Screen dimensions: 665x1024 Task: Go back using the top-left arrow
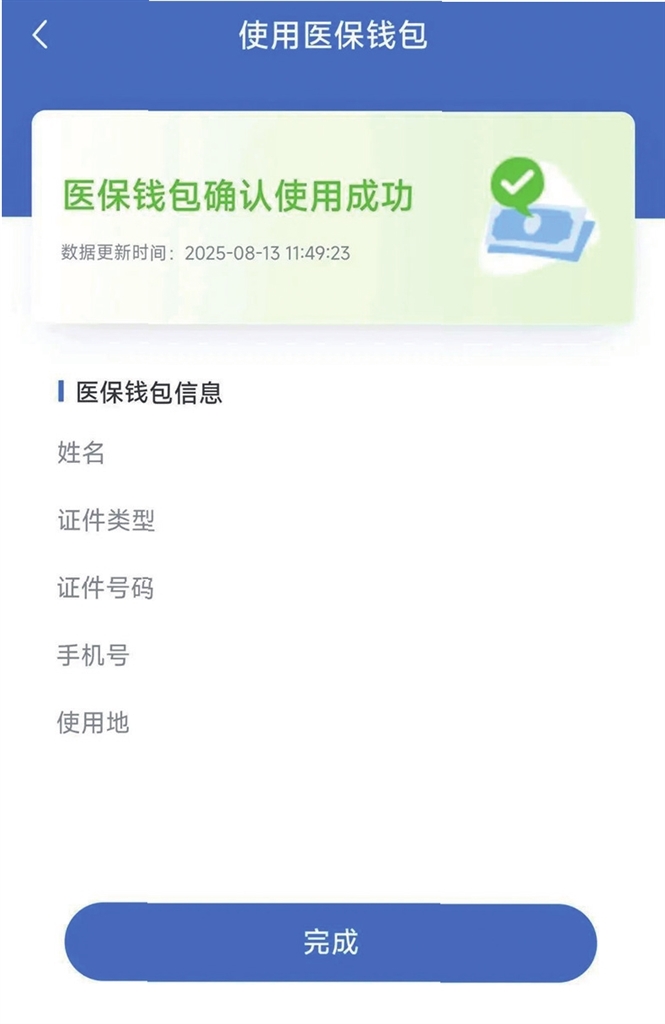40,35
